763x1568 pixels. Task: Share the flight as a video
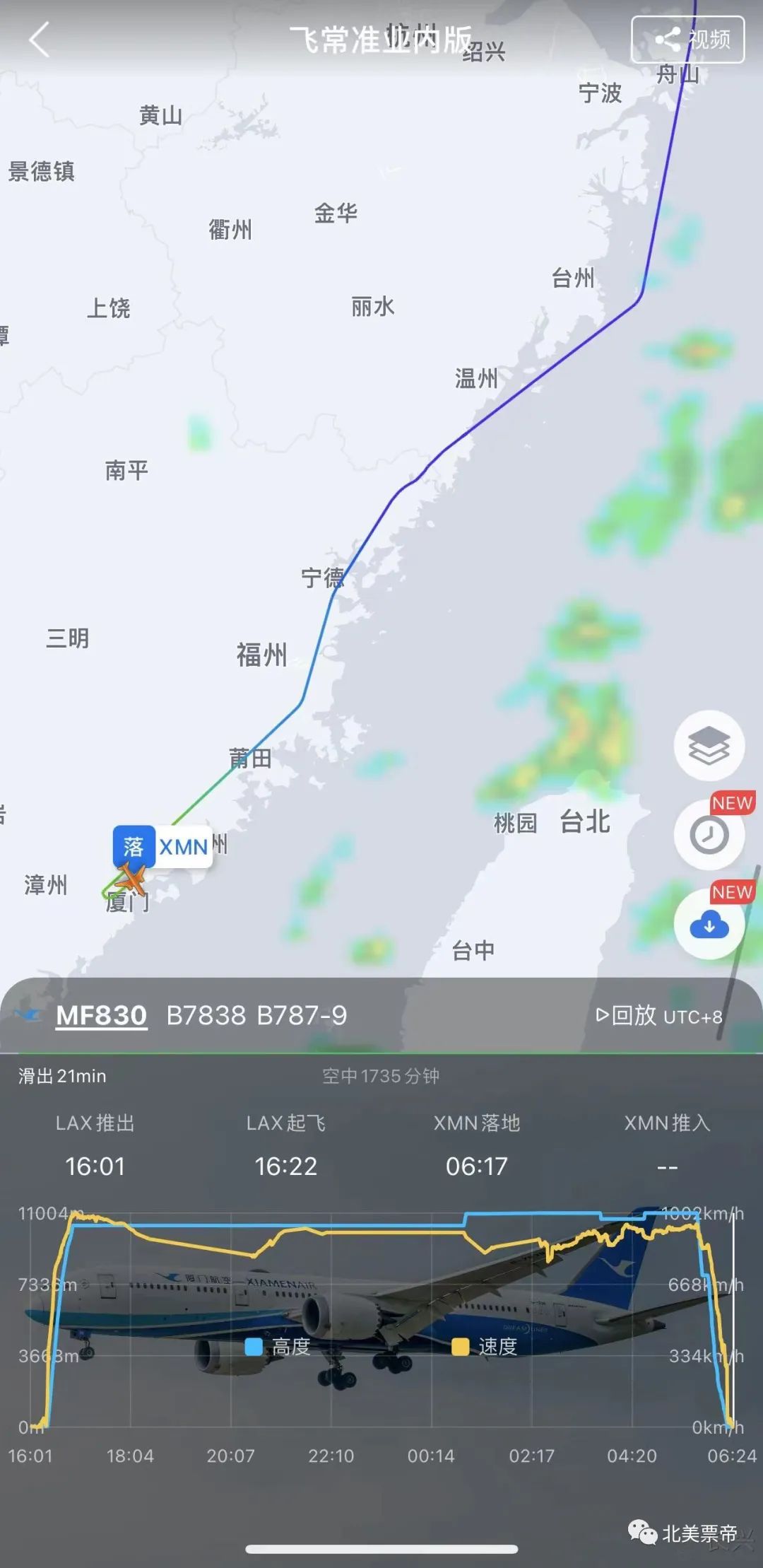pyautogui.click(x=687, y=40)
